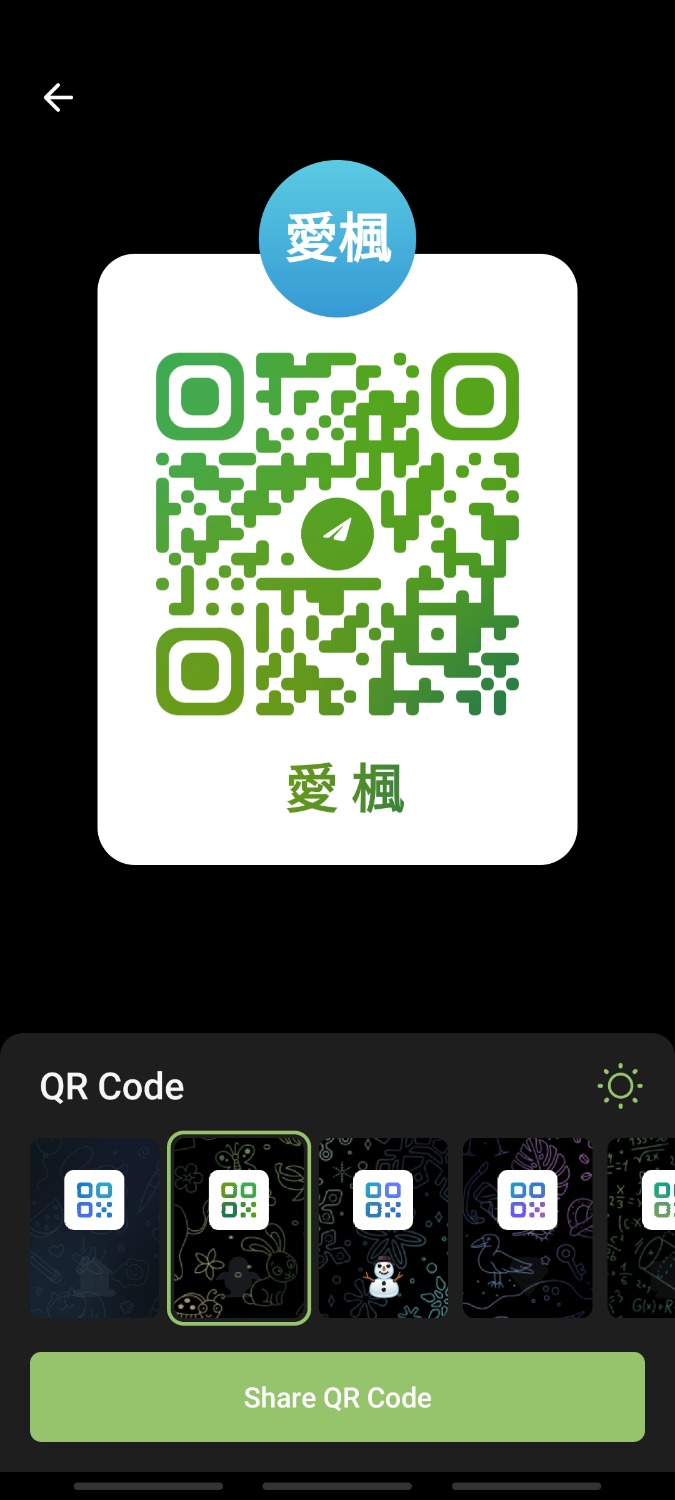Choose the snowman QR theme
This screenshot has width=675, height=1500.
[383, 1228]
